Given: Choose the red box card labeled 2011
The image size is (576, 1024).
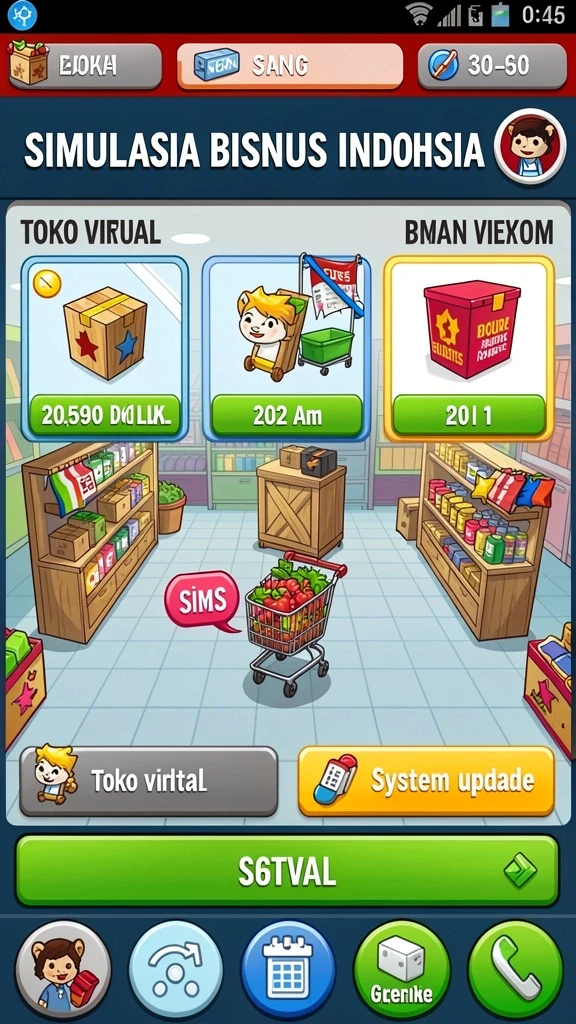Looking at the screenshot, I should [468, 349].
